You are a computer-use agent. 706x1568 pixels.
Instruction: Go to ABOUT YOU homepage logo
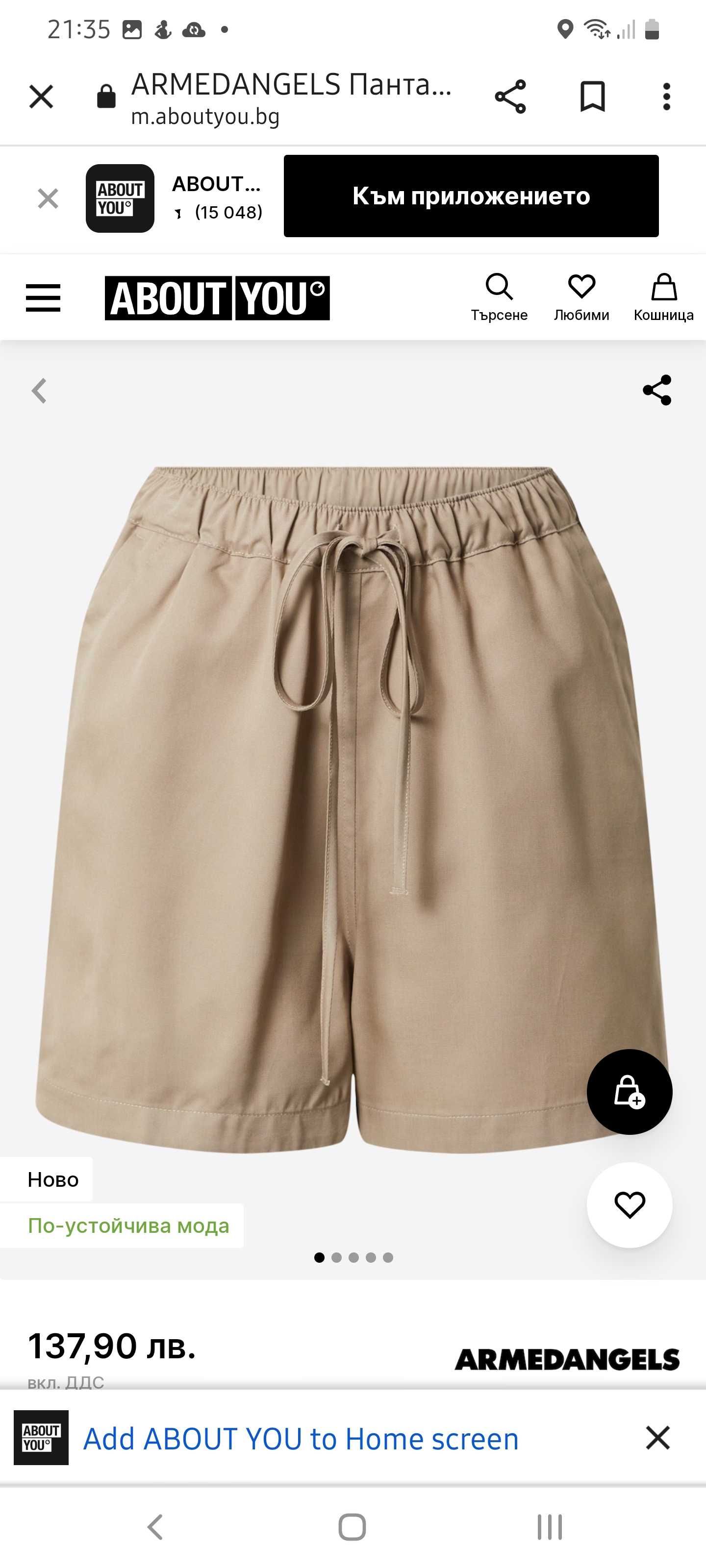click(x=217, y=298)
